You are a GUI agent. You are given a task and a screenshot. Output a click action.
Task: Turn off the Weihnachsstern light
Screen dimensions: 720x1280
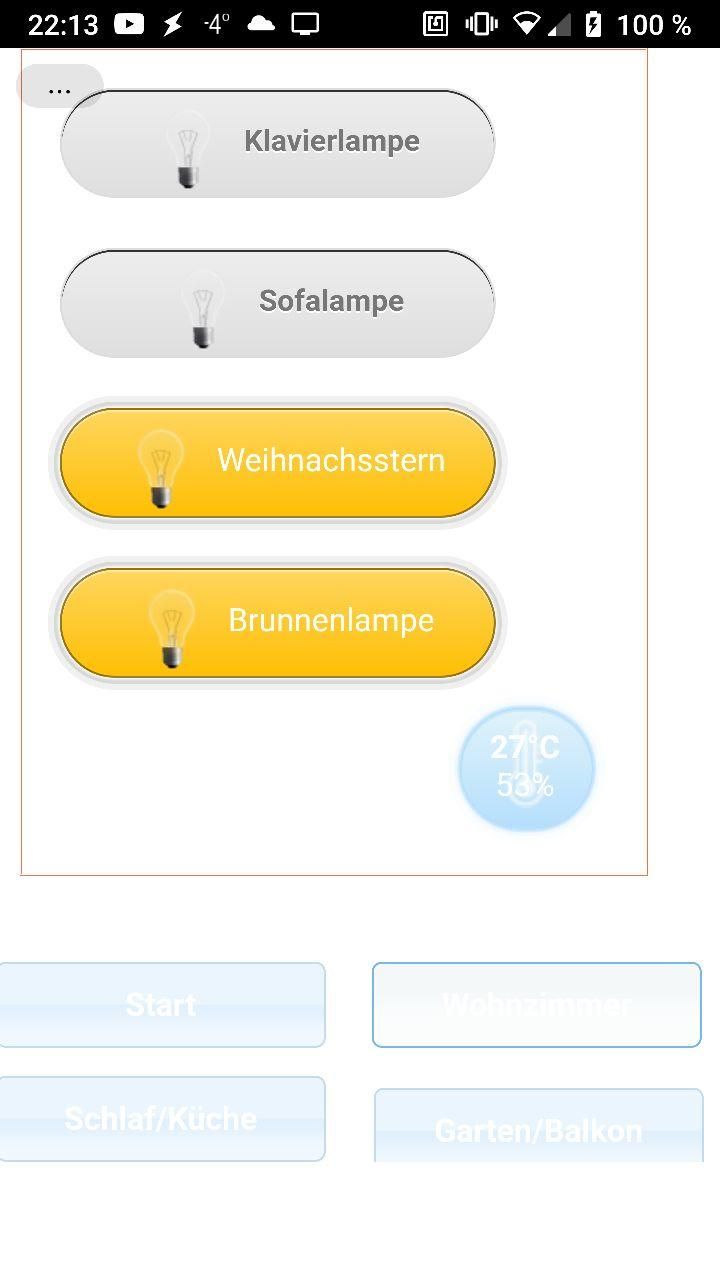click(278, 462)
